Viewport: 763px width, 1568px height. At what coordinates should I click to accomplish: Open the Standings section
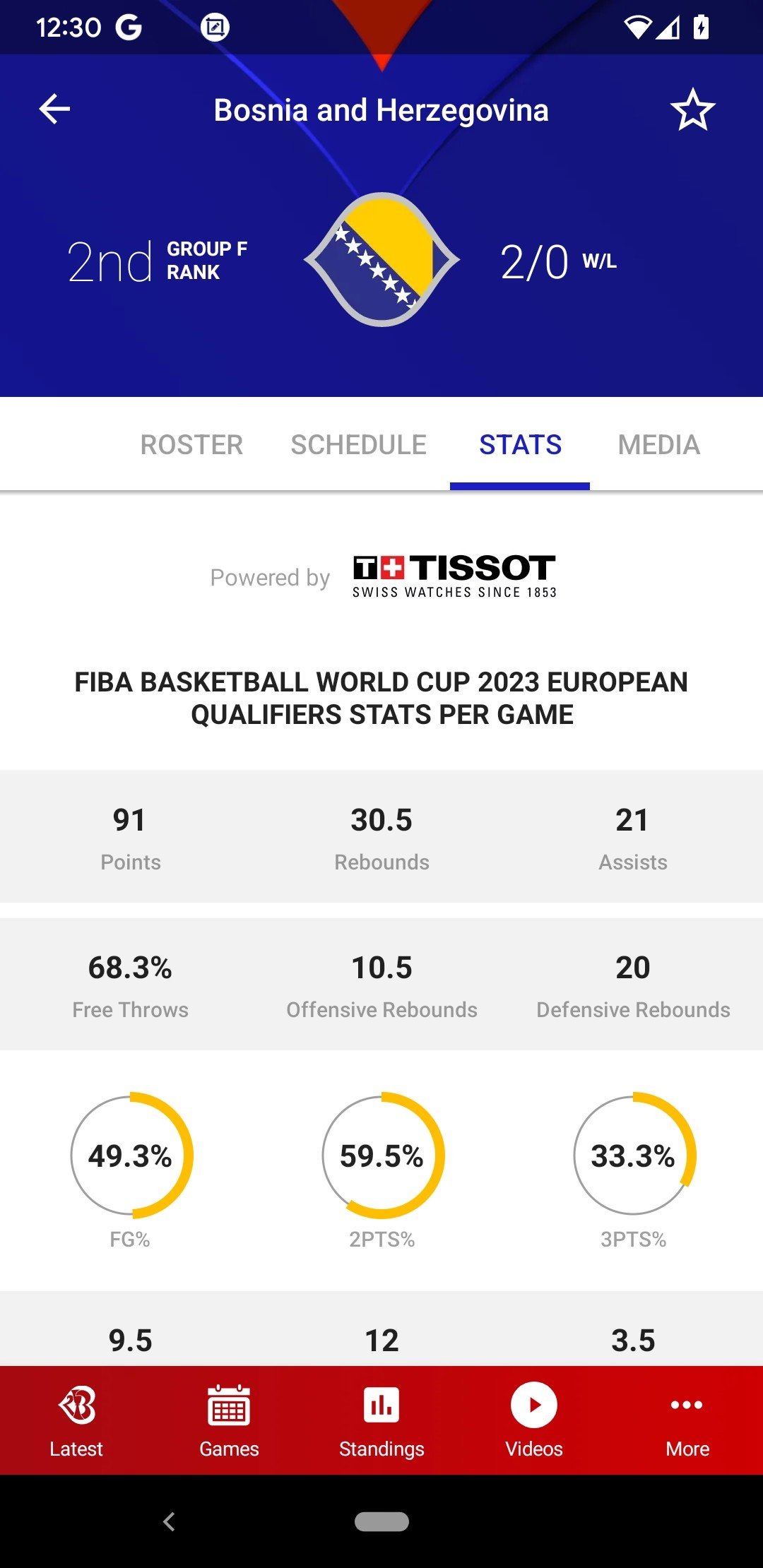click(381, 1421)
